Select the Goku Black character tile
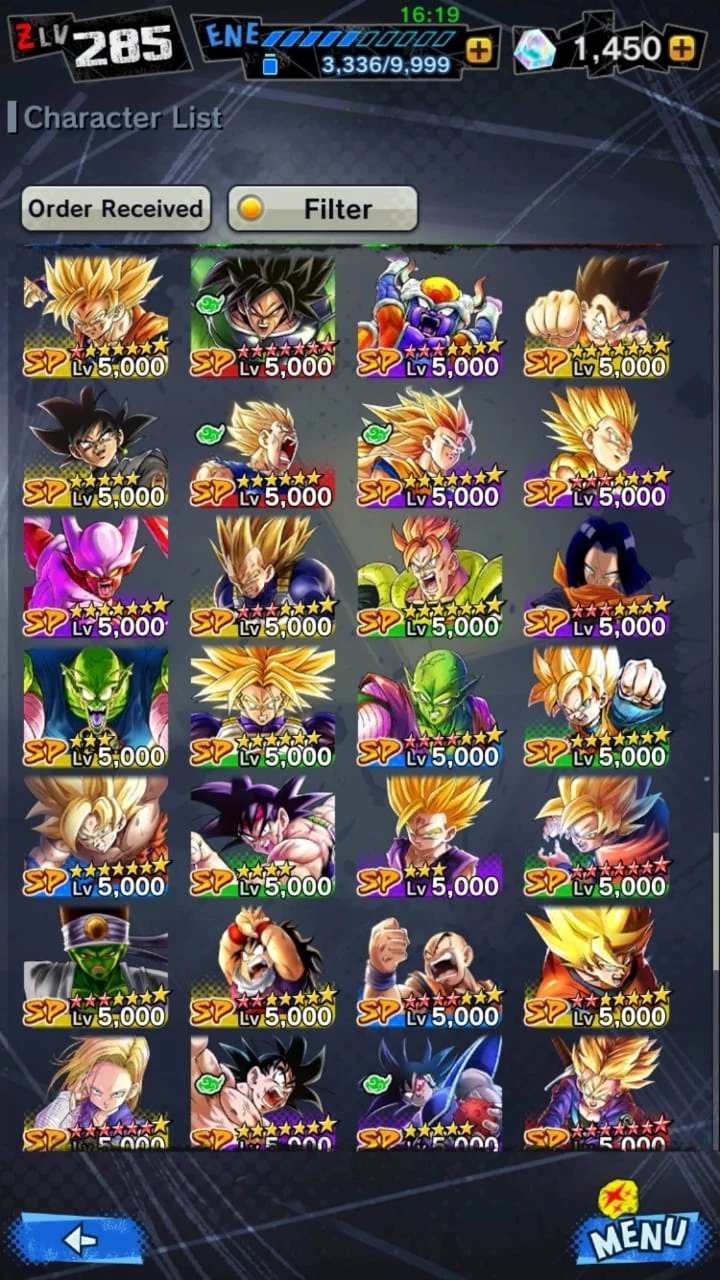720x1280 pixels. pos(96,447)
